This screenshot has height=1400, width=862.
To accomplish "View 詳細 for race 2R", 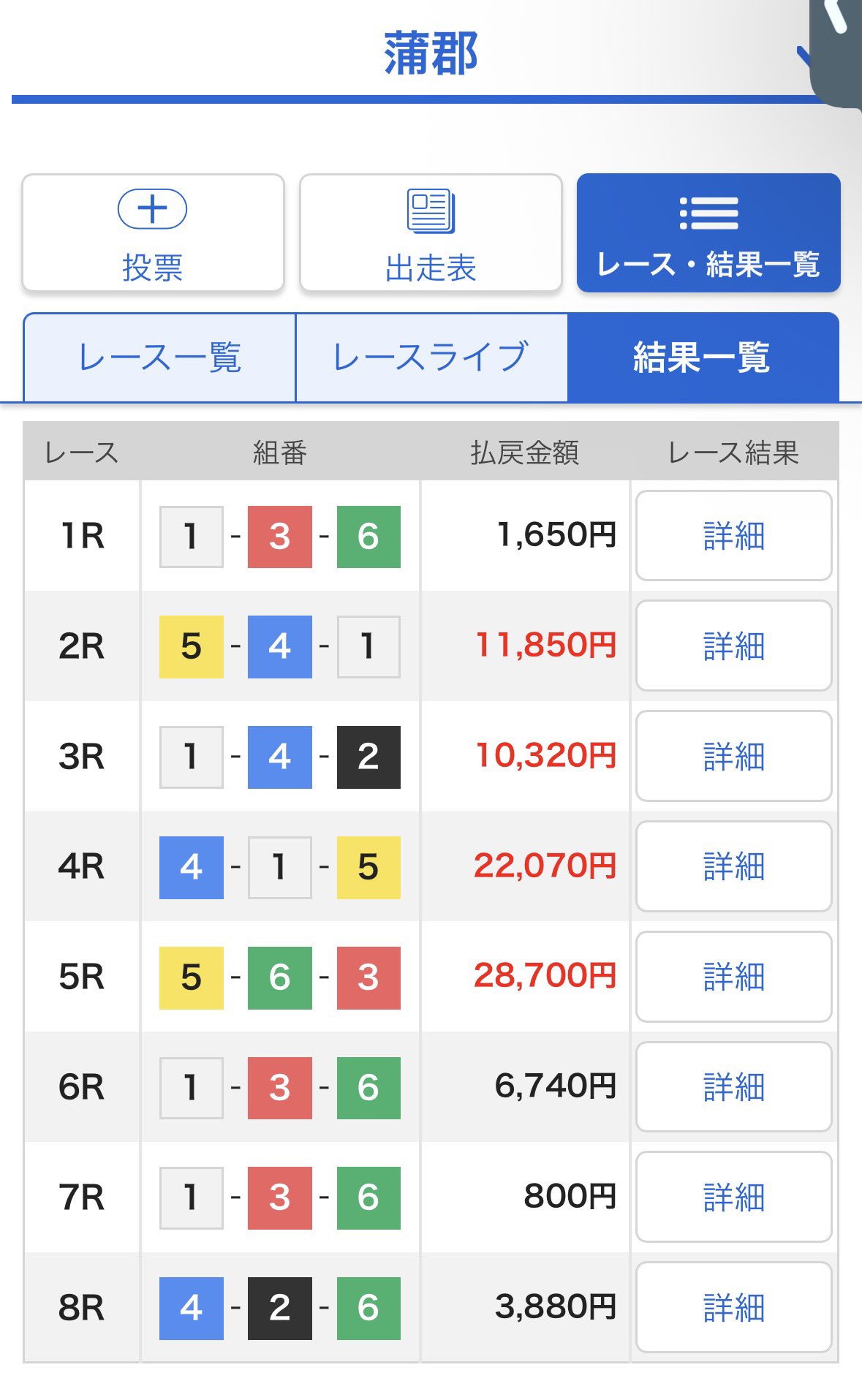I will click(x=733, y=646).
